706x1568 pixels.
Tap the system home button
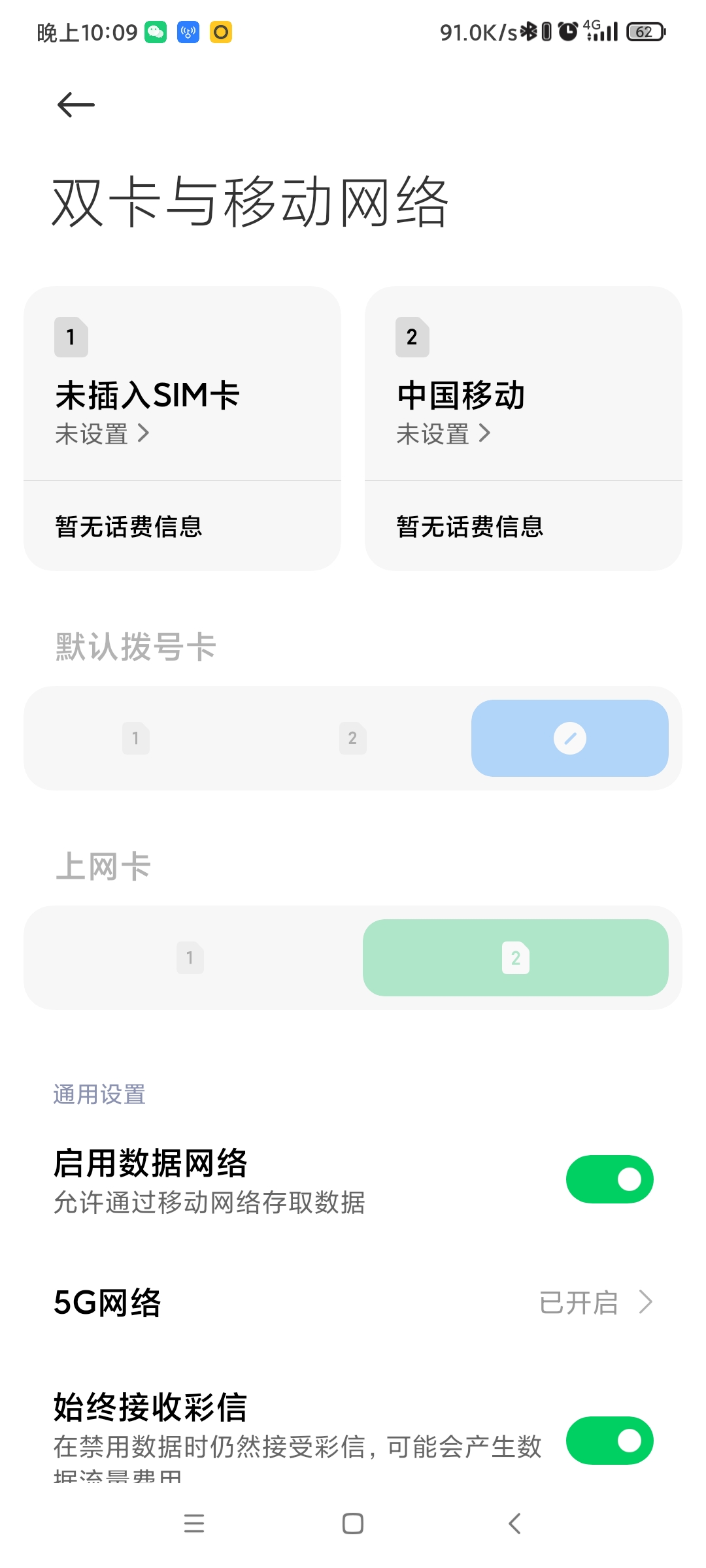tap(353, 1524)
